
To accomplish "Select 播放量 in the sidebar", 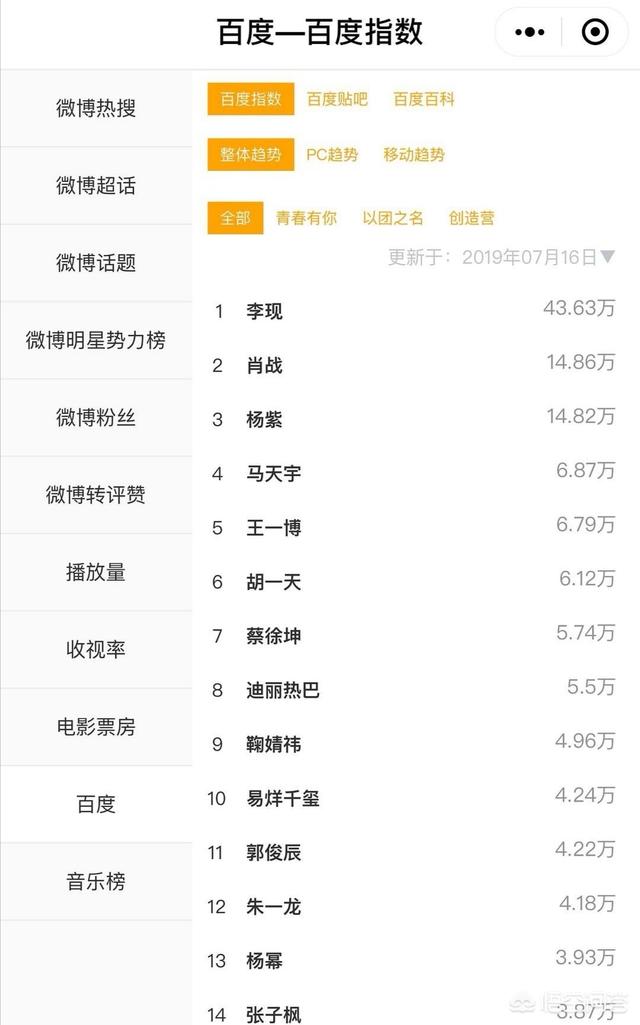I will click(96, 572).
